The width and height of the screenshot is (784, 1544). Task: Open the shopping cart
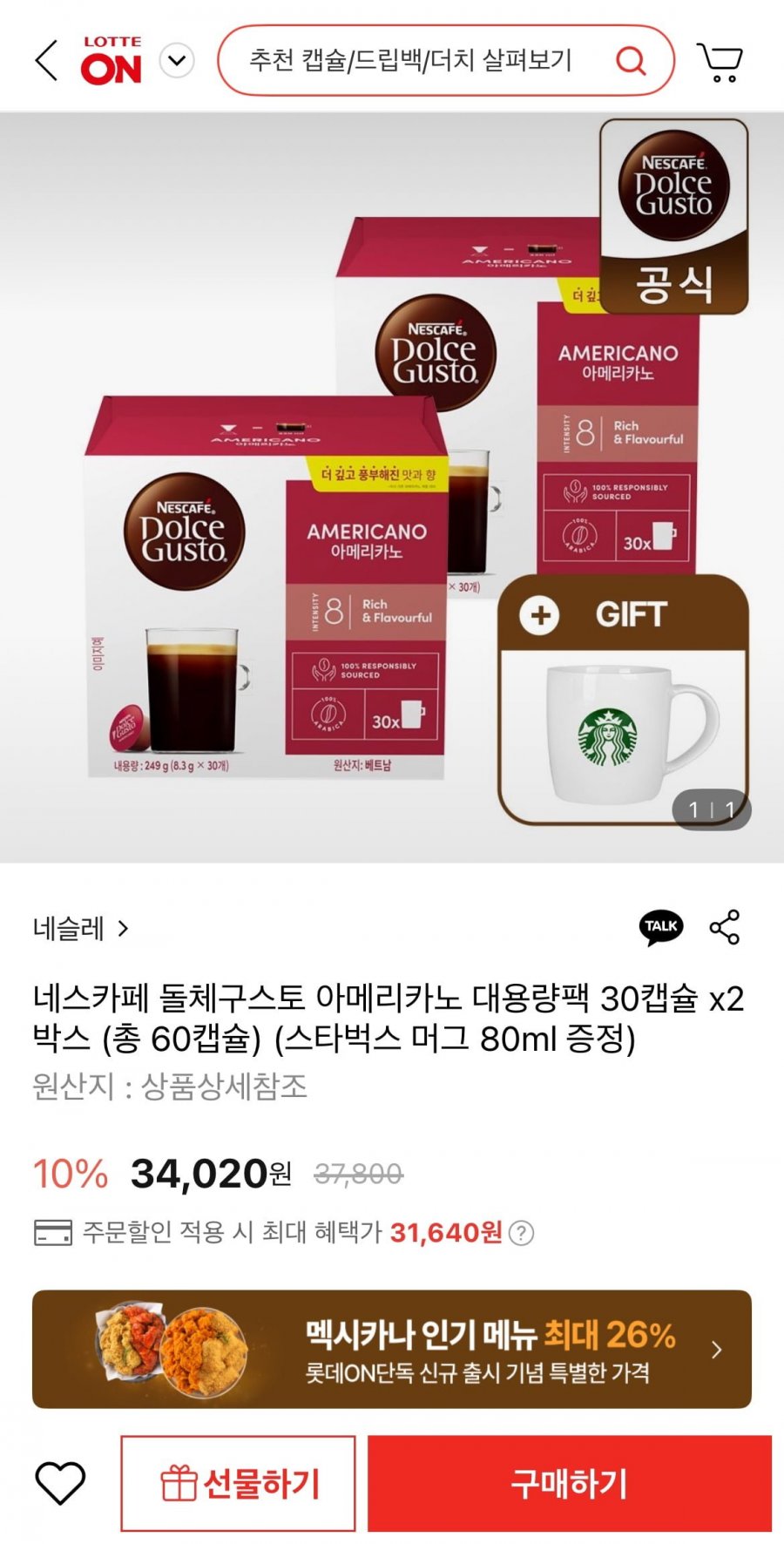tap(720, 62)
